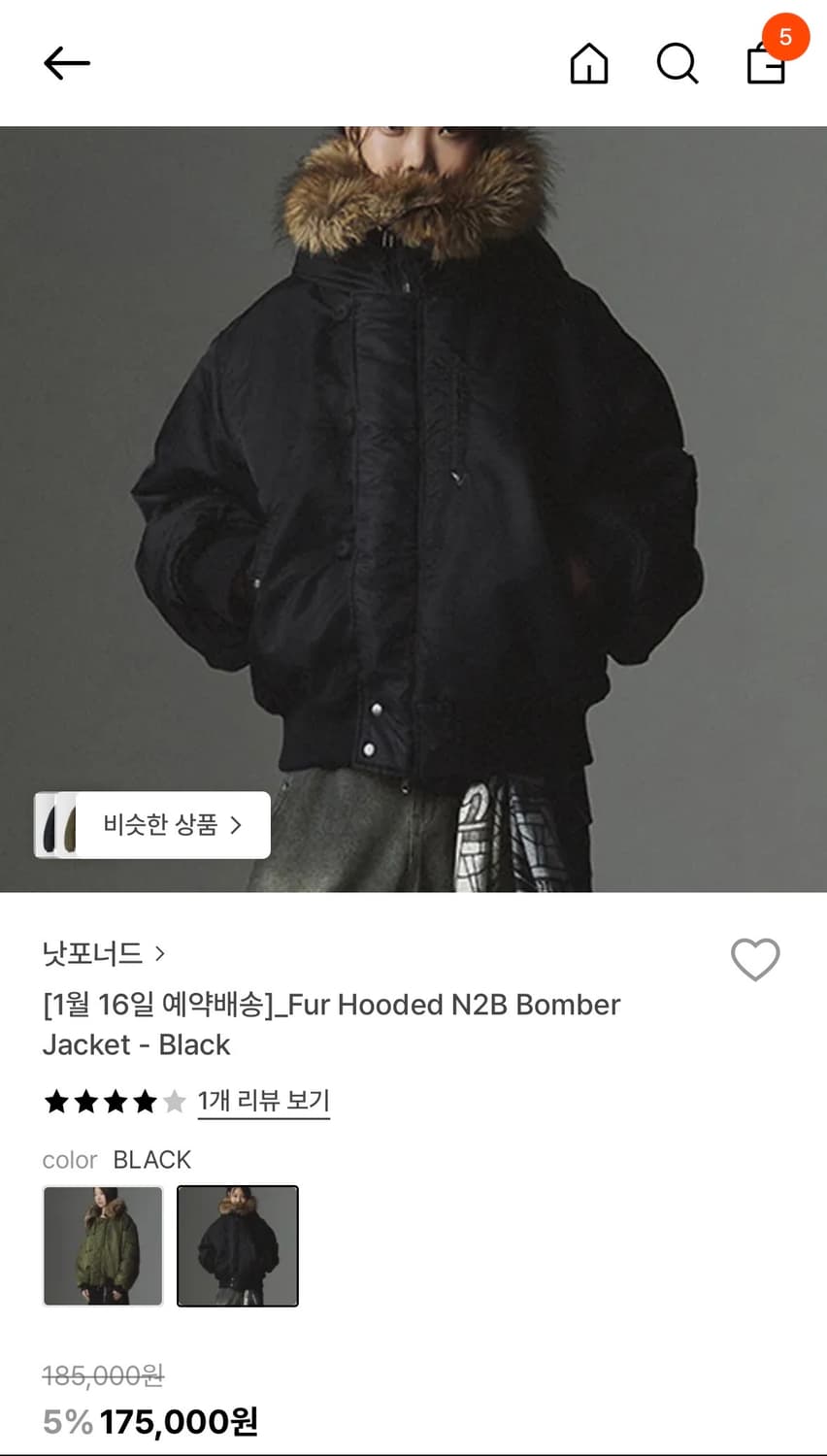
Task: Open the similar products chevron arrow
Action: tap(236, 825)
